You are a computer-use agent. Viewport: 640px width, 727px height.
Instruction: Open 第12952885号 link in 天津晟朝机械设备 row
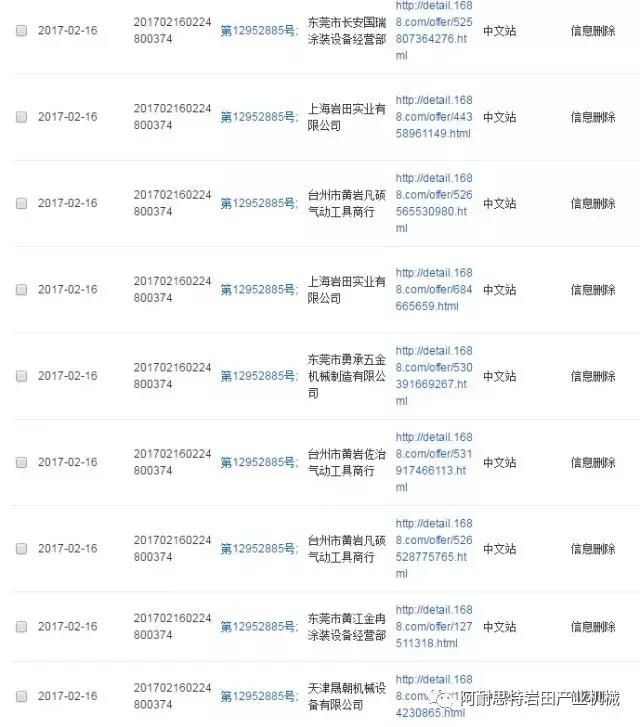[x=256, y=696]
